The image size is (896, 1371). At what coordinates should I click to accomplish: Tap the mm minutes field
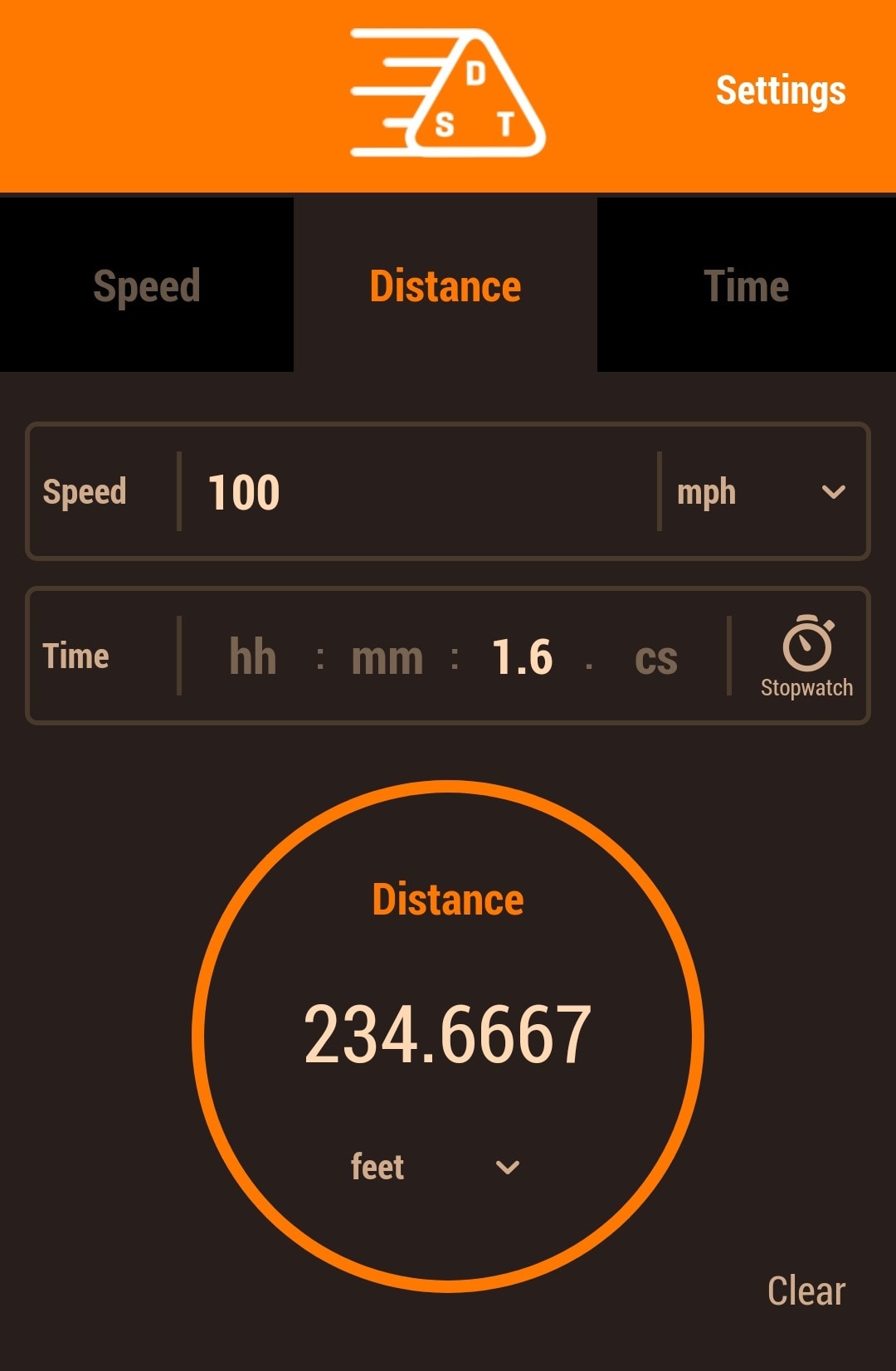click(x=387, y=657)
